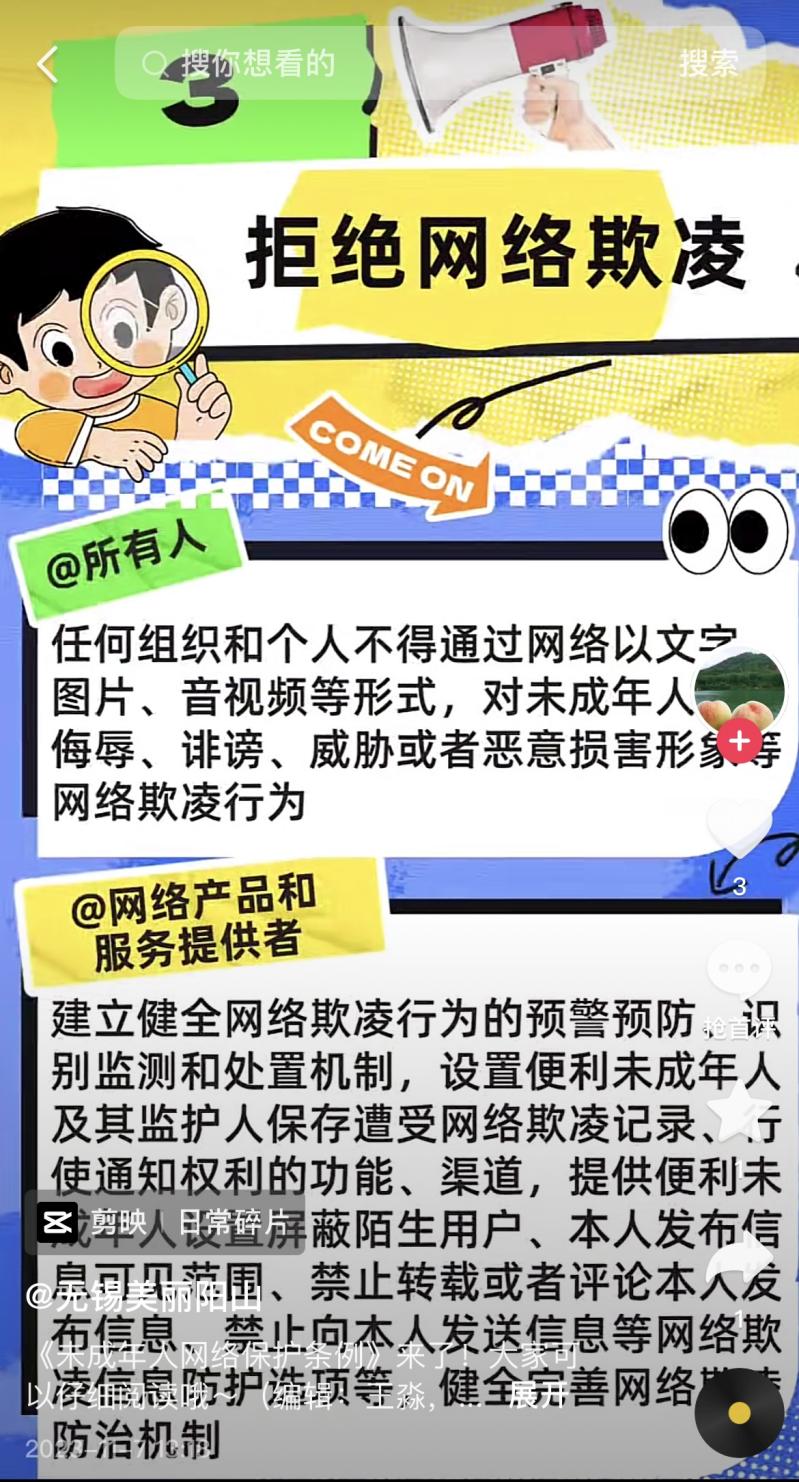Open the spinning music disc
The height and width of the screenshot is (1482, 799).
739,1413
